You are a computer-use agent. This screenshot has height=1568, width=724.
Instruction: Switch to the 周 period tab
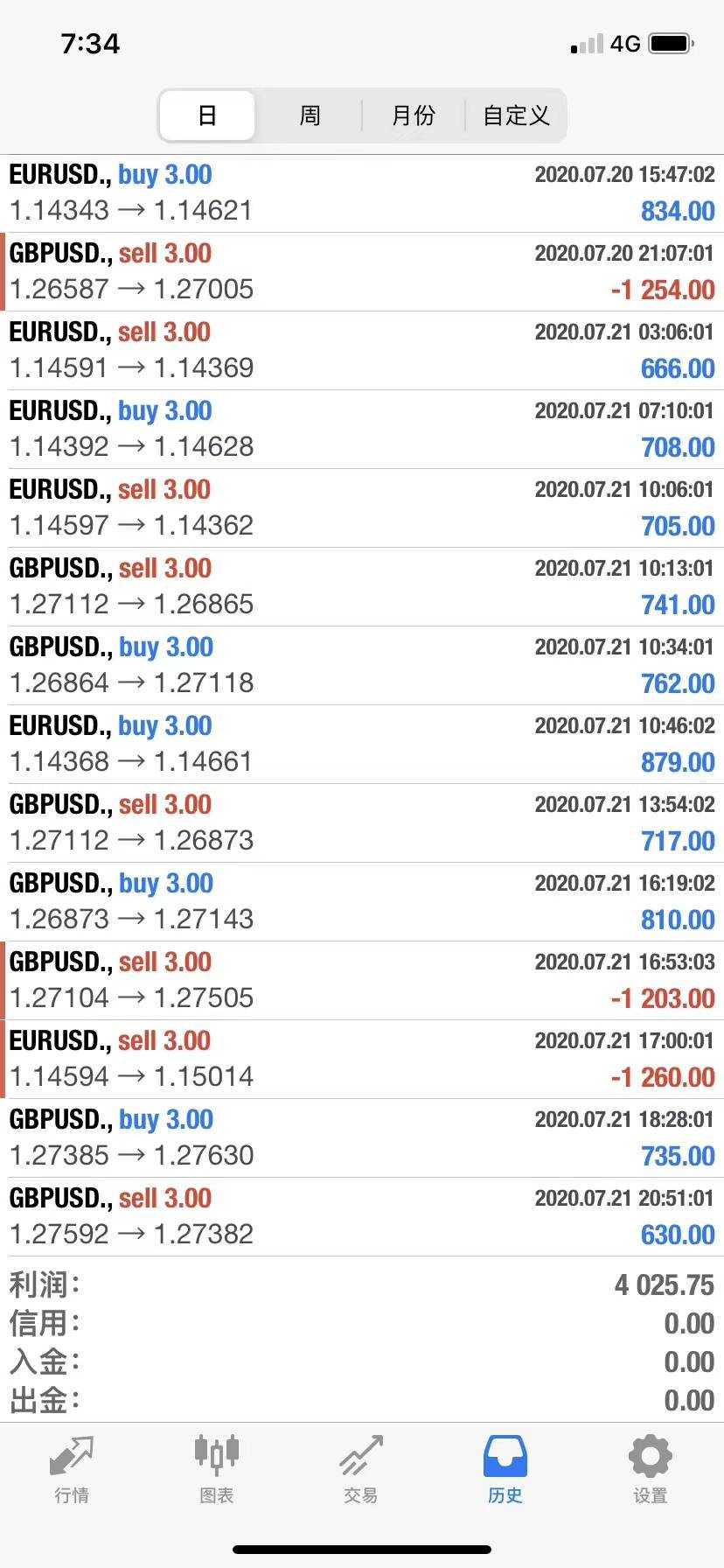[x=310, y=115]
